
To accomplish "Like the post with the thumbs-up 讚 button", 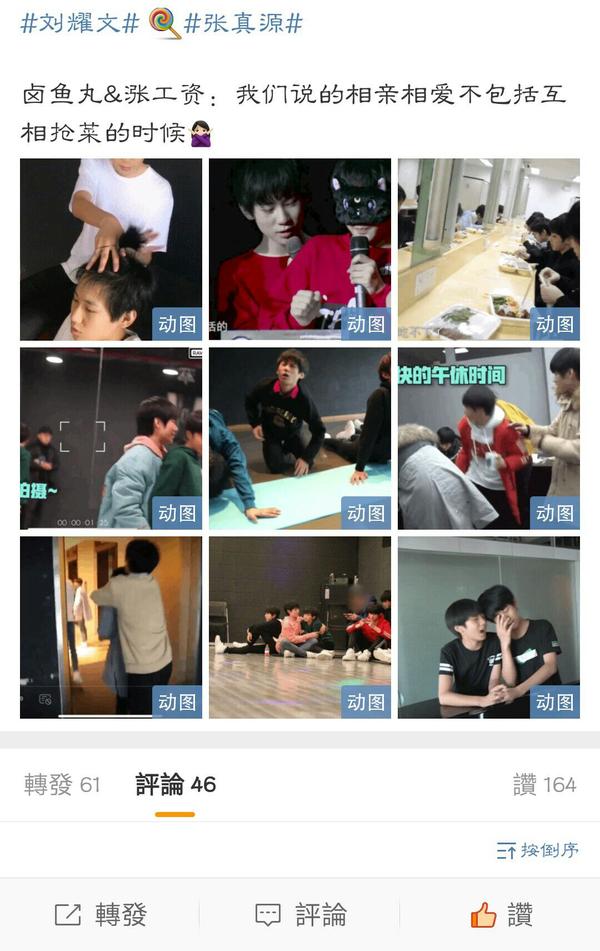I will 500,914.
